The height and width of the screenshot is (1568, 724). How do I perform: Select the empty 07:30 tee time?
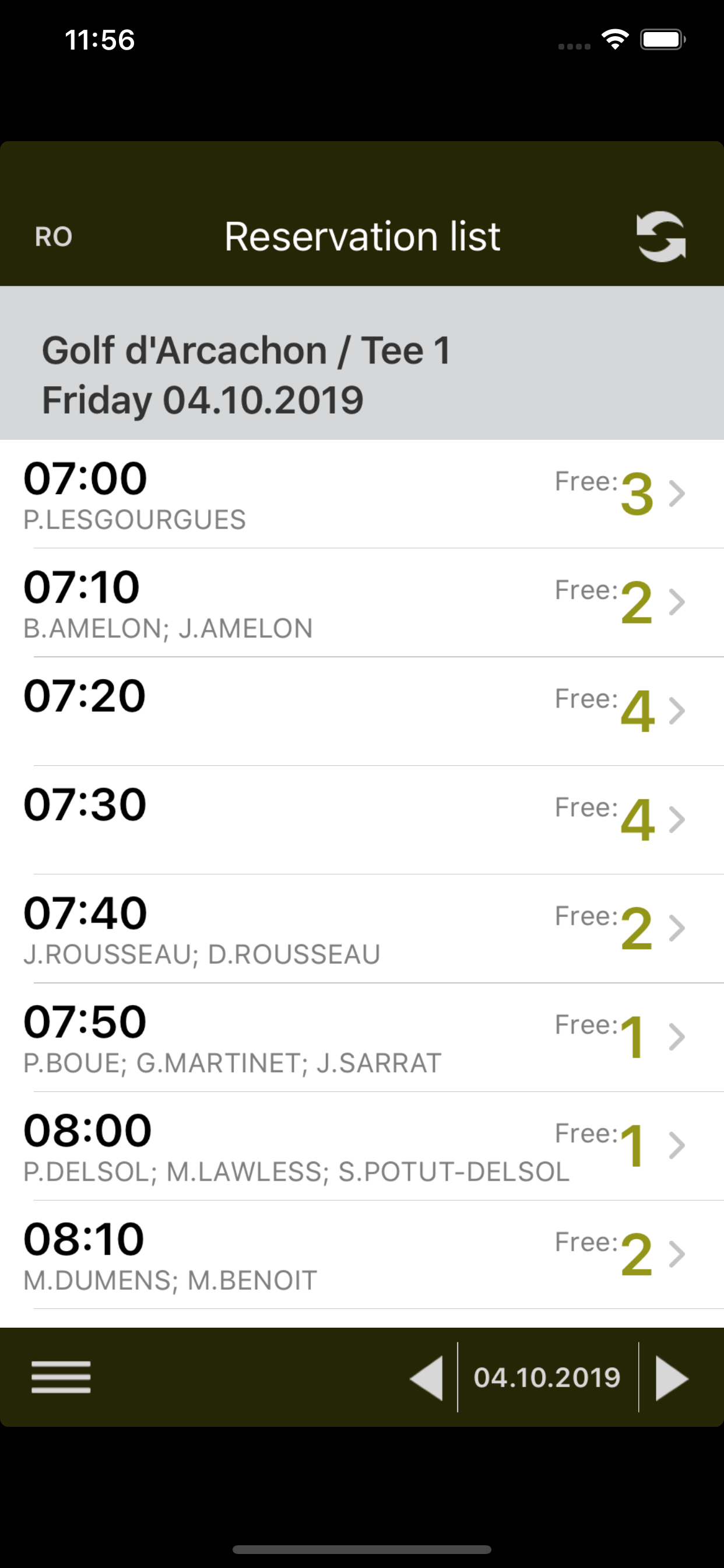tap(362, 820)
